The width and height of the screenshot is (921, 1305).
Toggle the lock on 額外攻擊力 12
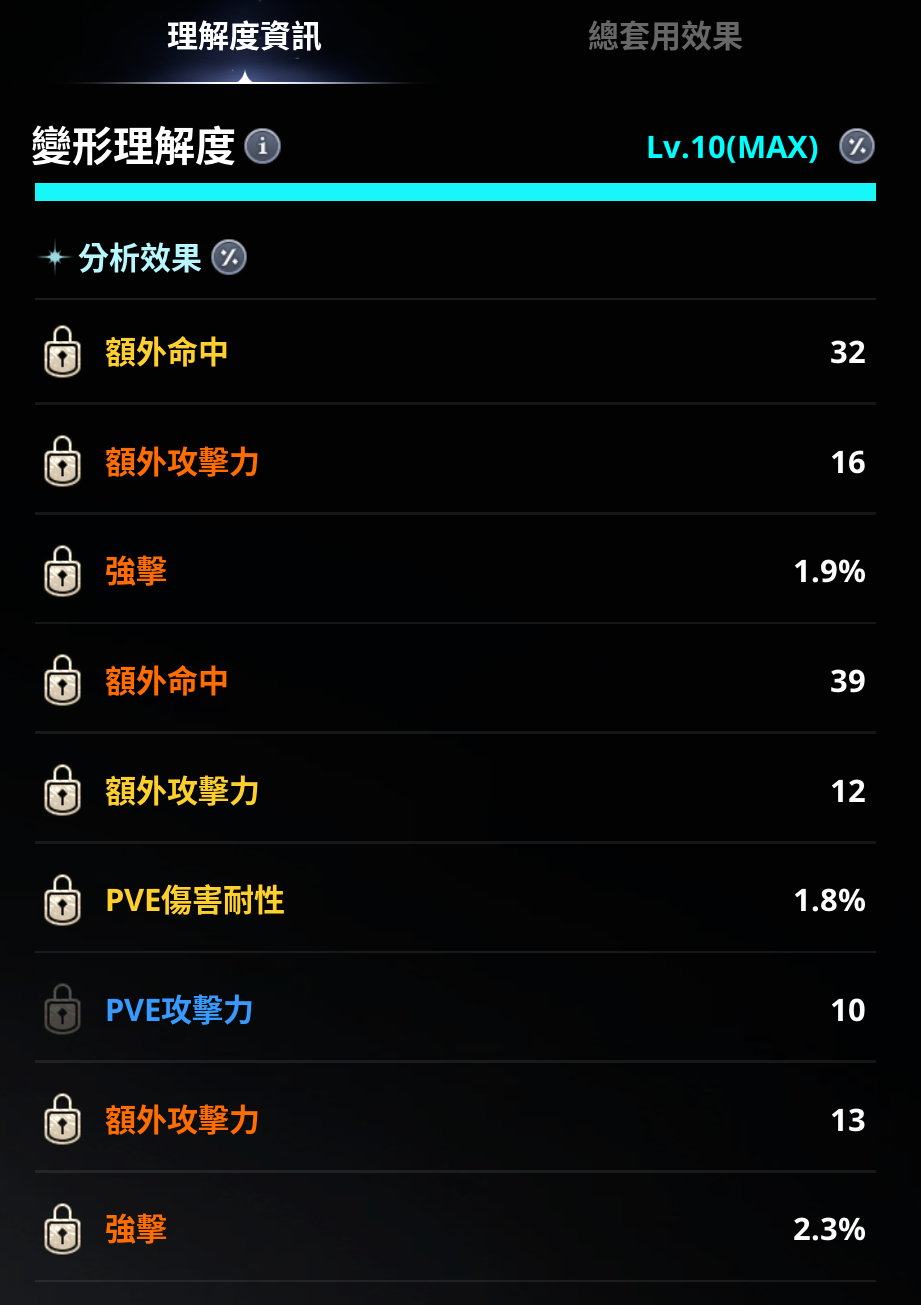tap(62, 791)
